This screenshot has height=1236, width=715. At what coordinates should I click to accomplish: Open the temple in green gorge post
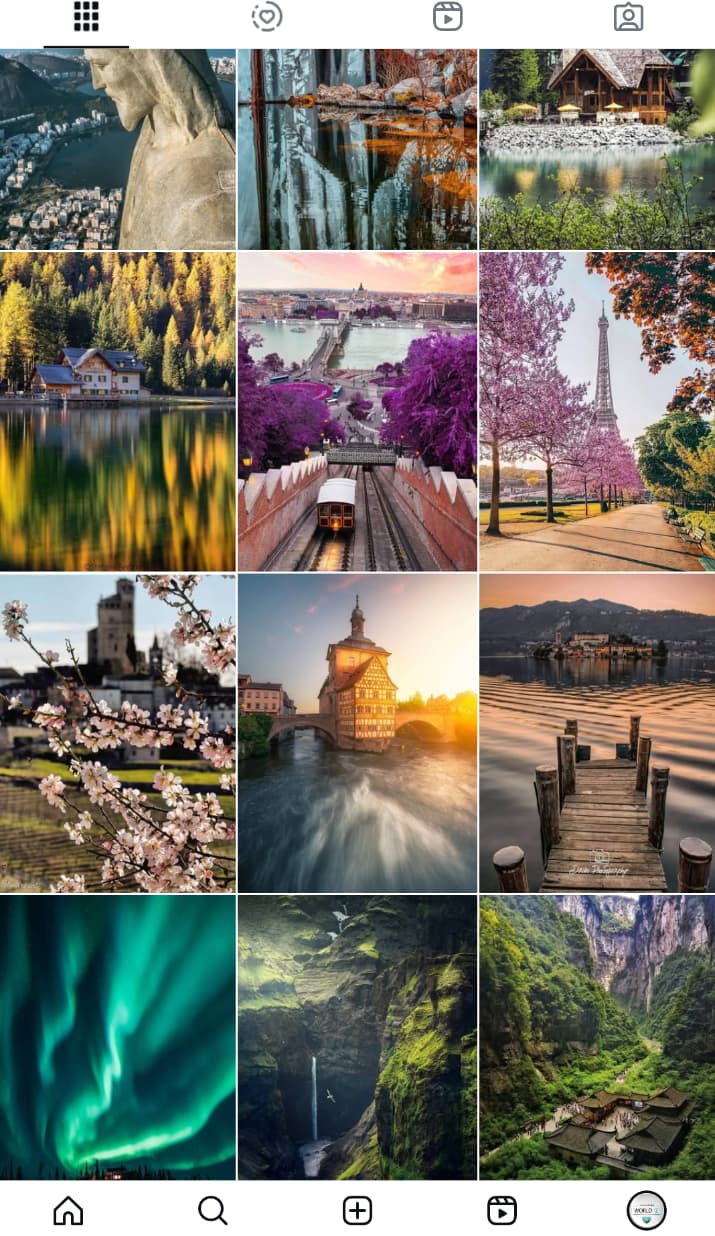(x=597, y=1038)
